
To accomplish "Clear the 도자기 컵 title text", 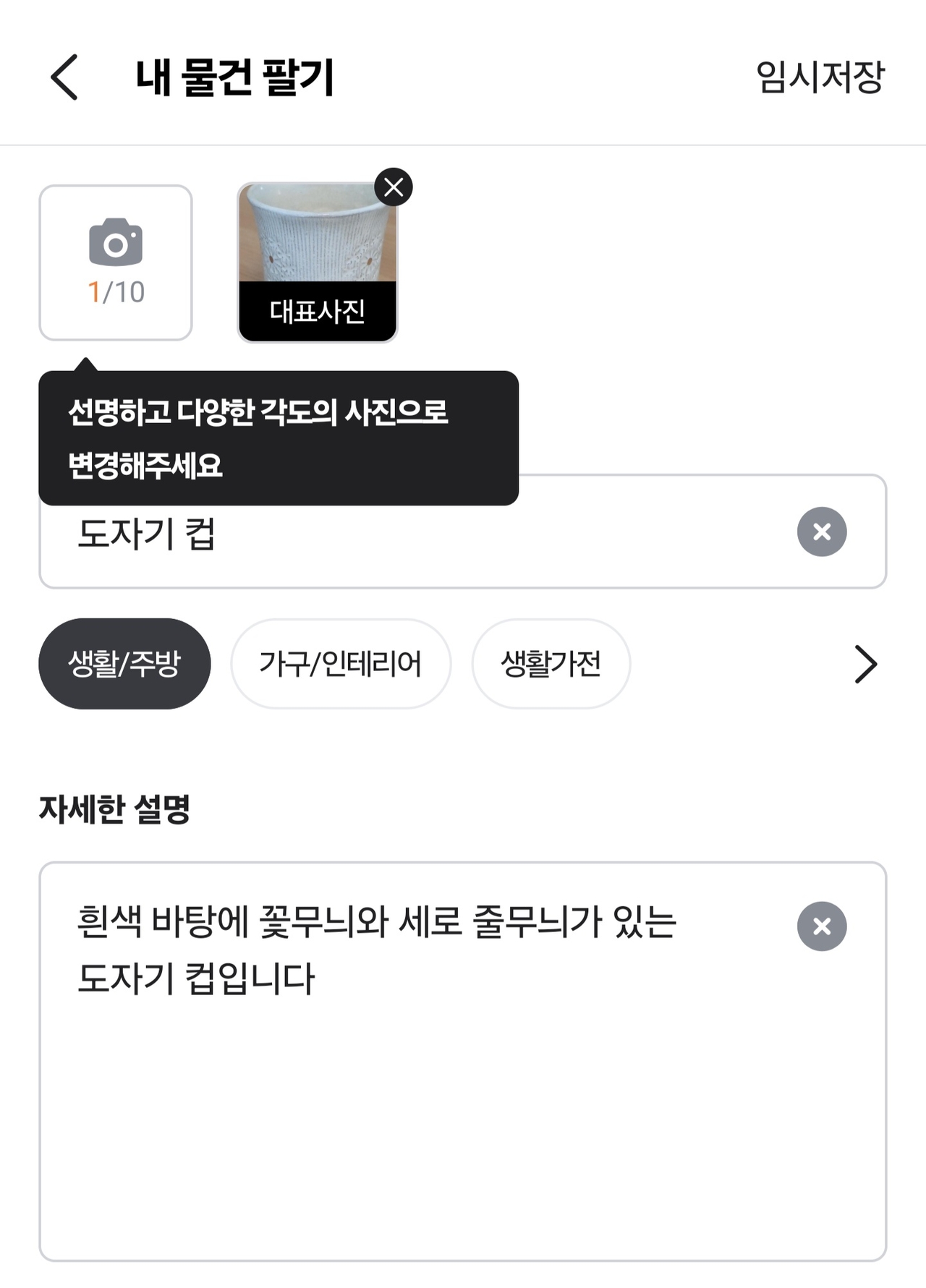I will 822,532.
